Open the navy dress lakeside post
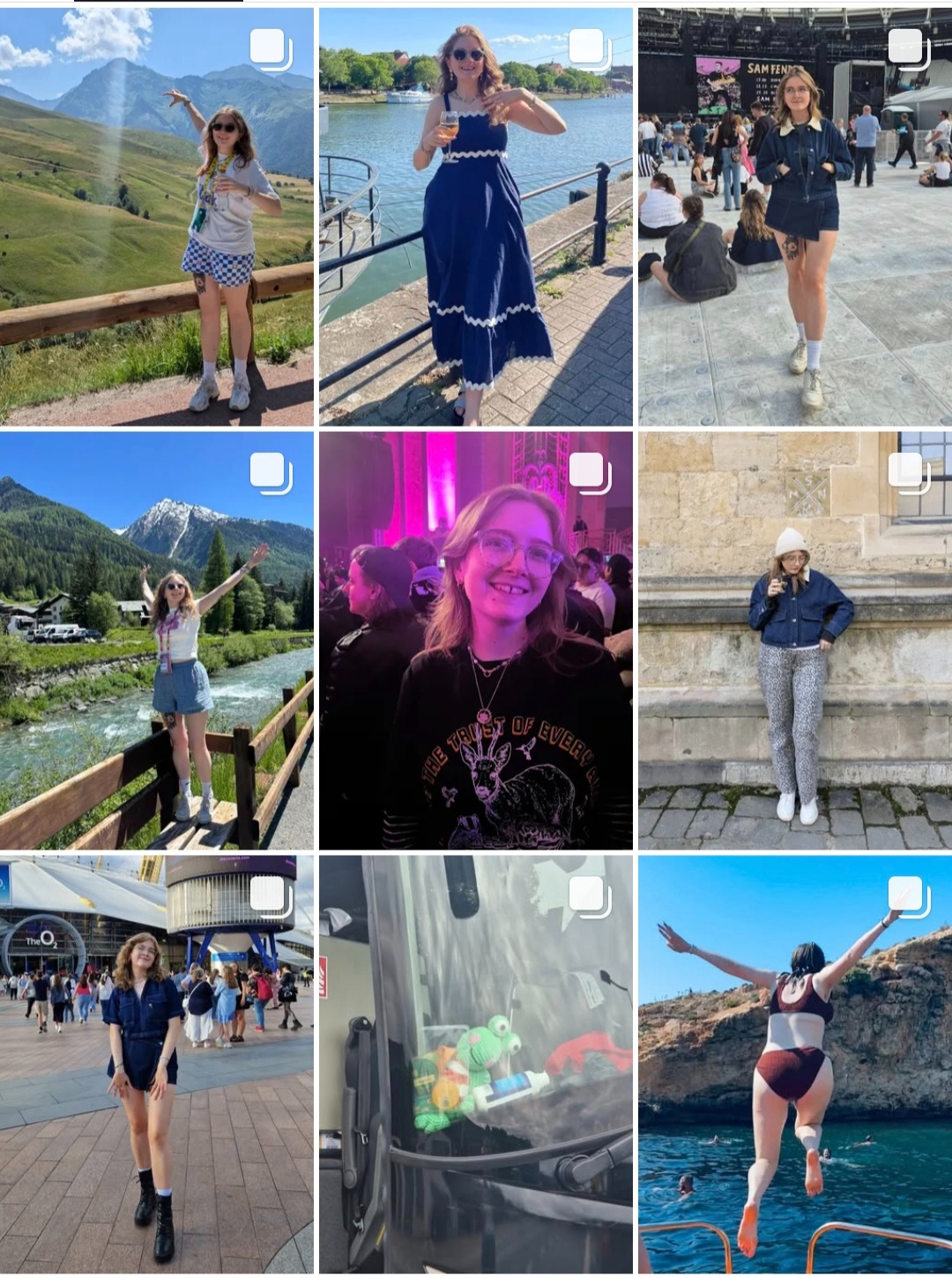Screen dimensions: 952x1278 tap(476, 217)
